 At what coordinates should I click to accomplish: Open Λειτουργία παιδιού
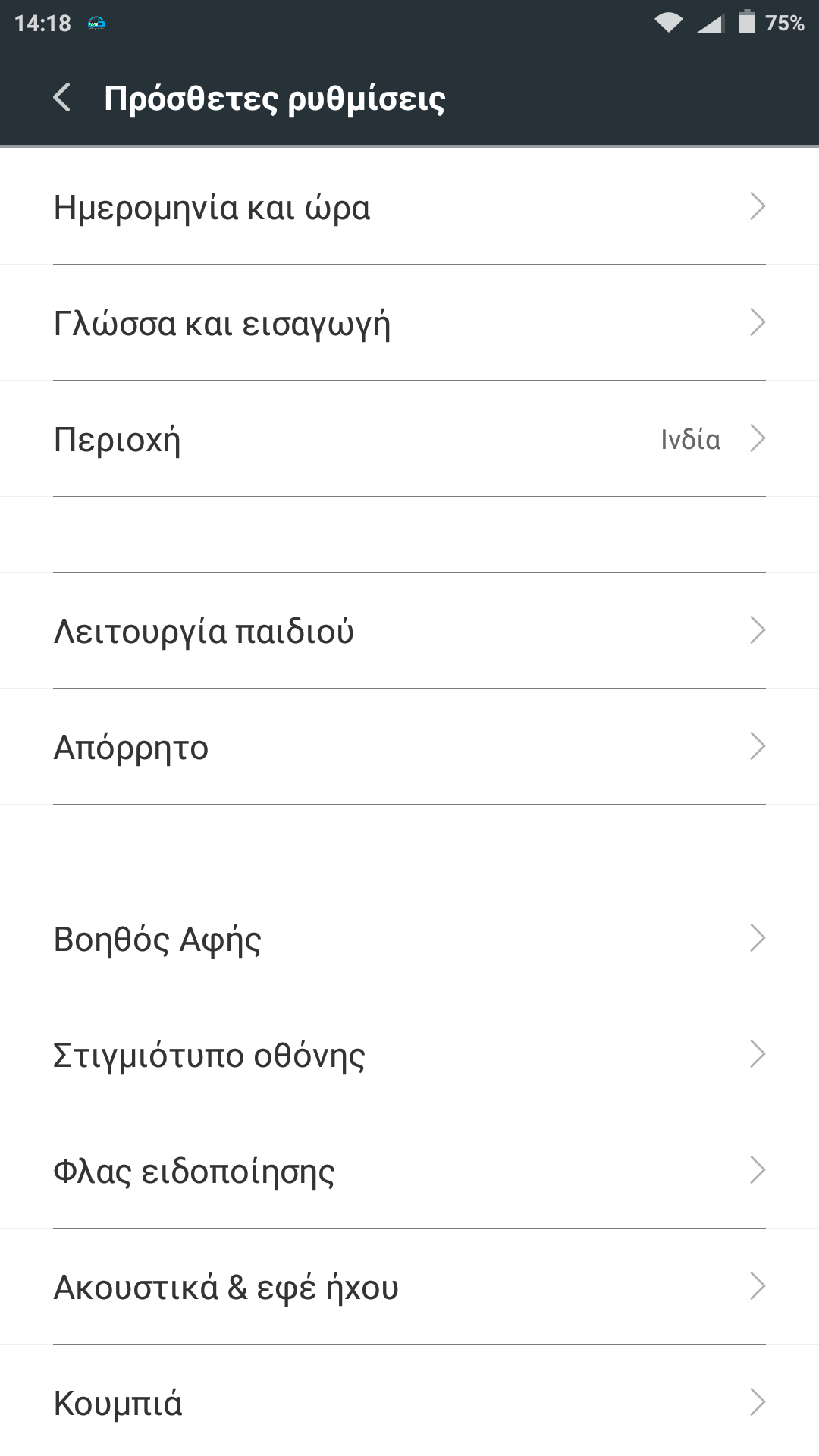click(409, 631)
